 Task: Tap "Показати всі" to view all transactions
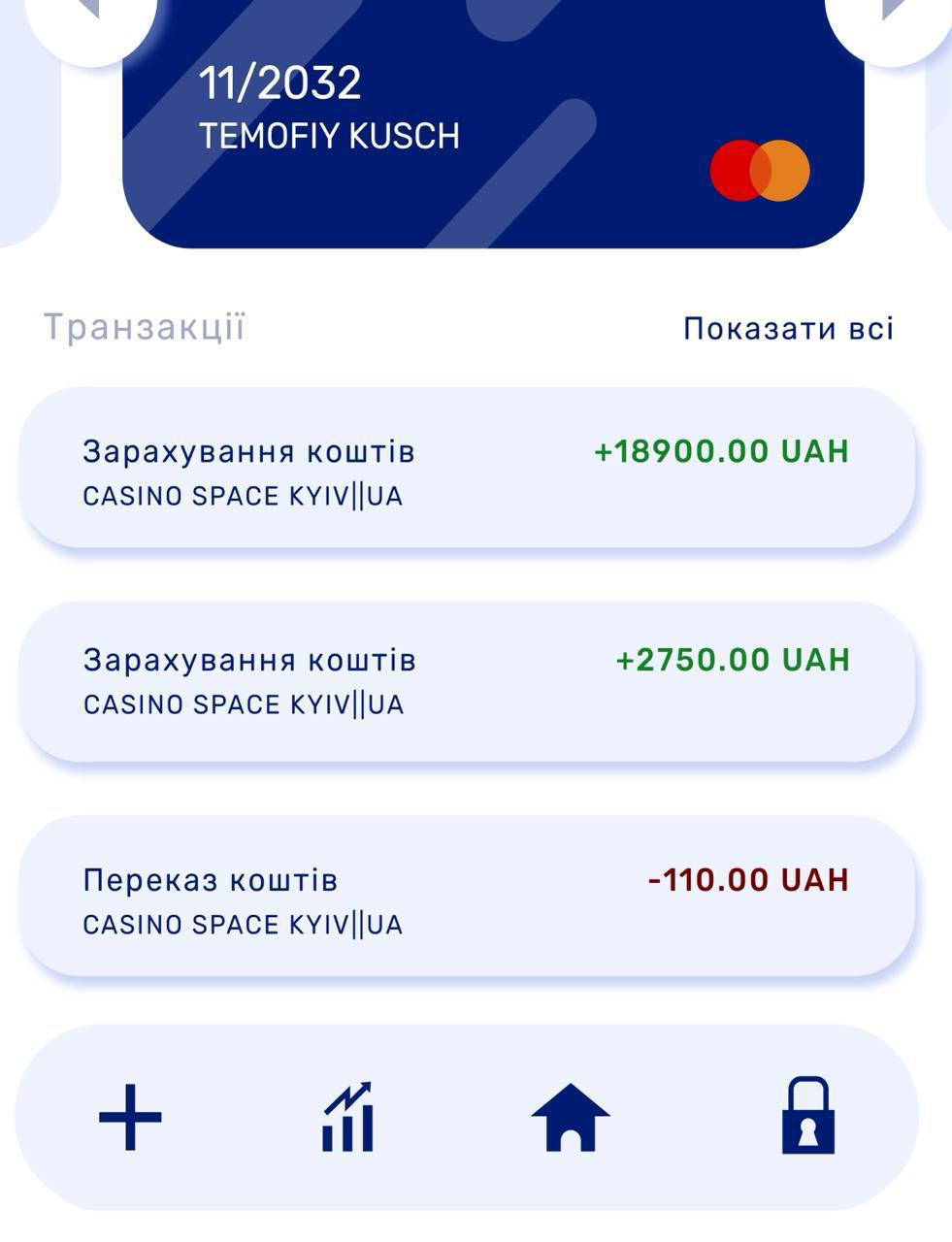coord(788,329)
